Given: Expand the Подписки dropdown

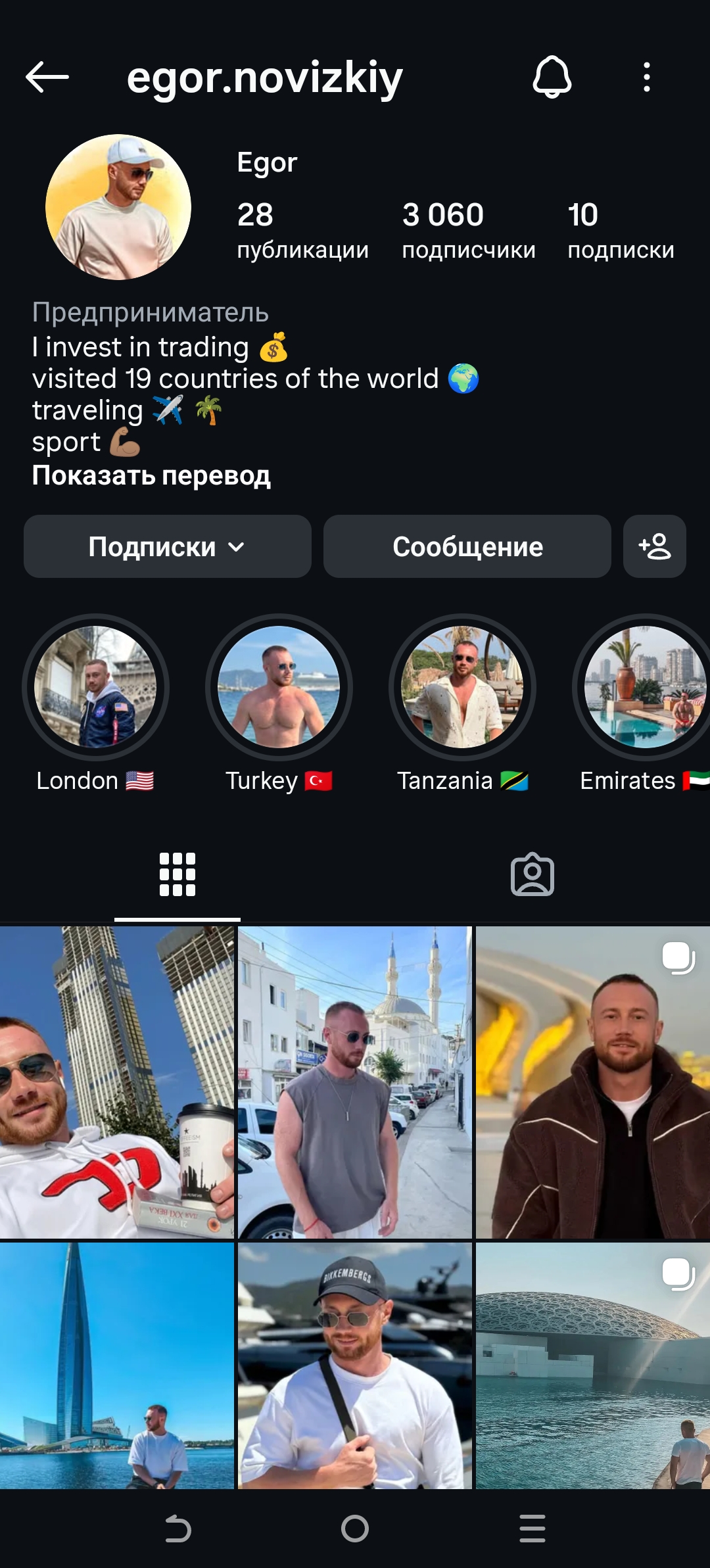Looking at the screenshot, I should [x=166, y=546].
